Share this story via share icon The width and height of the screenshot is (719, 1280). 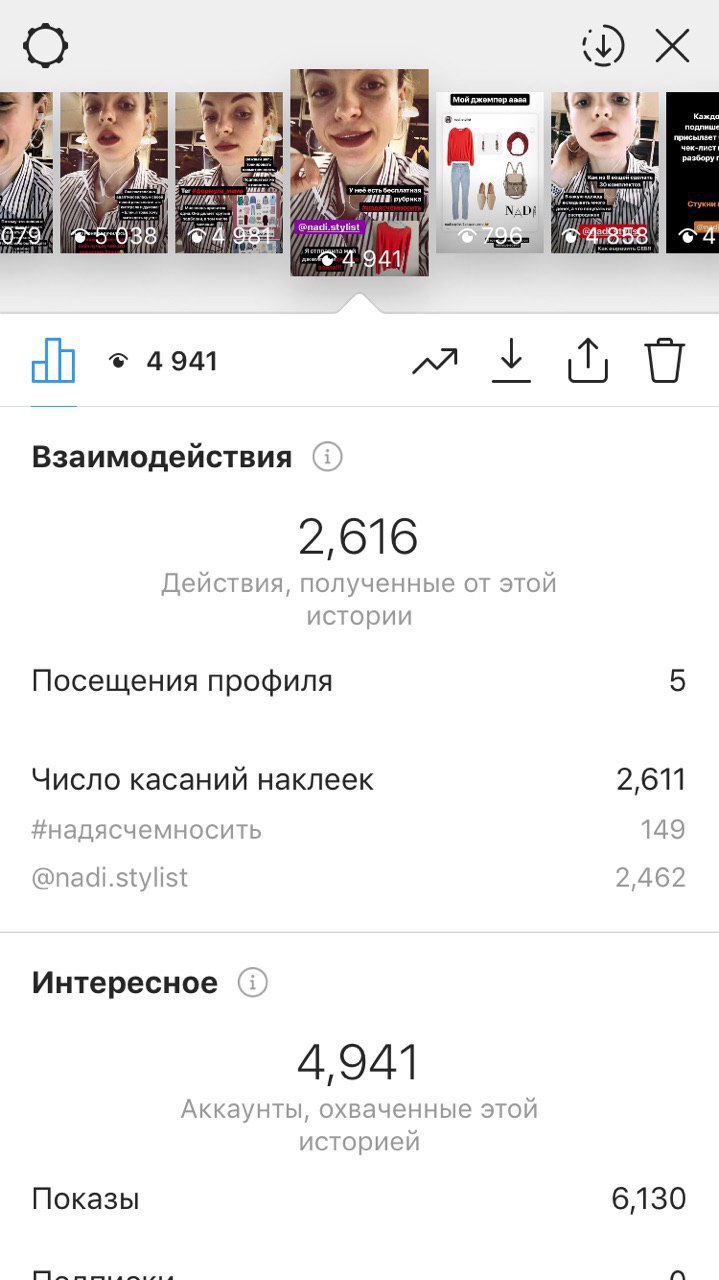[x=588, y=361]
